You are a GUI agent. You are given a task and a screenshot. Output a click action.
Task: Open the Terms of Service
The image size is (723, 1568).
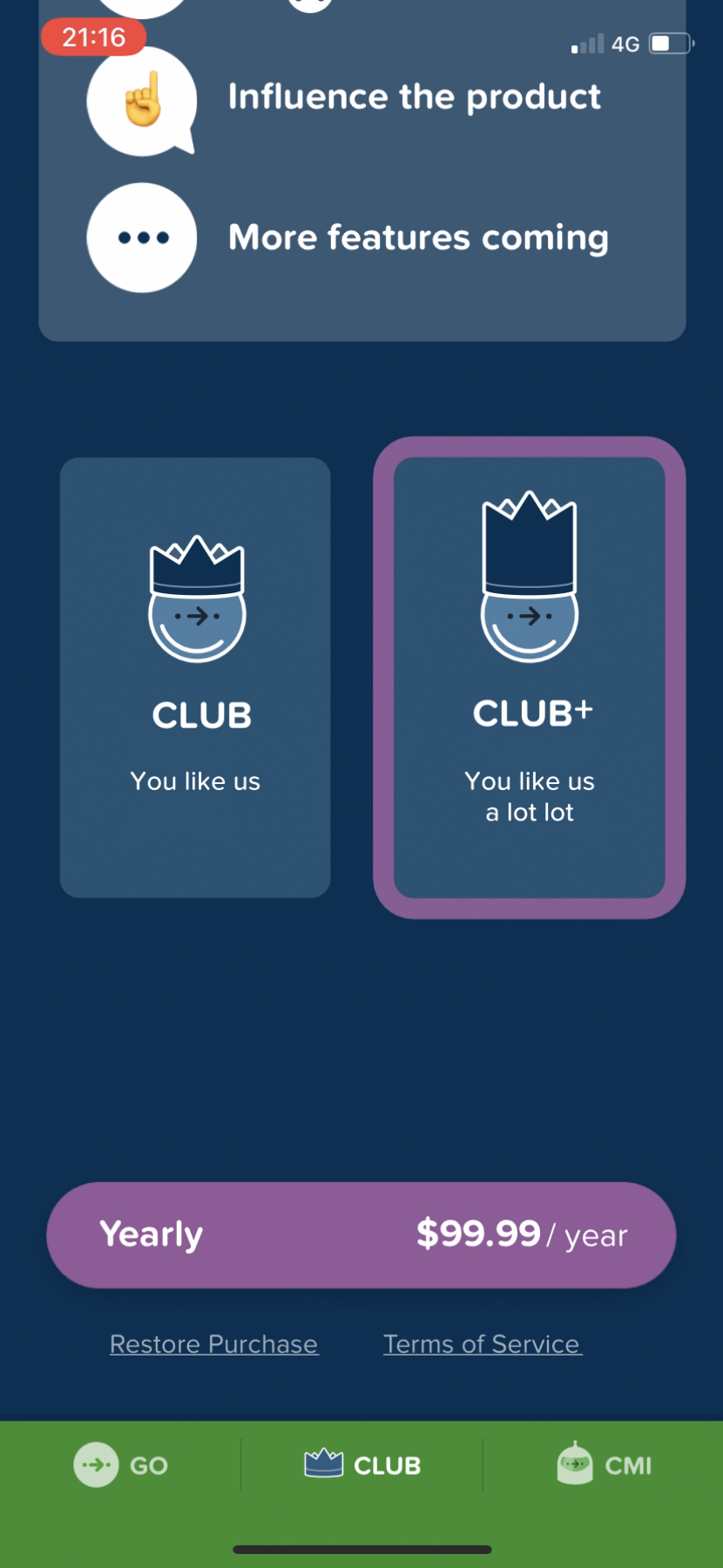tap(482, 1344)
